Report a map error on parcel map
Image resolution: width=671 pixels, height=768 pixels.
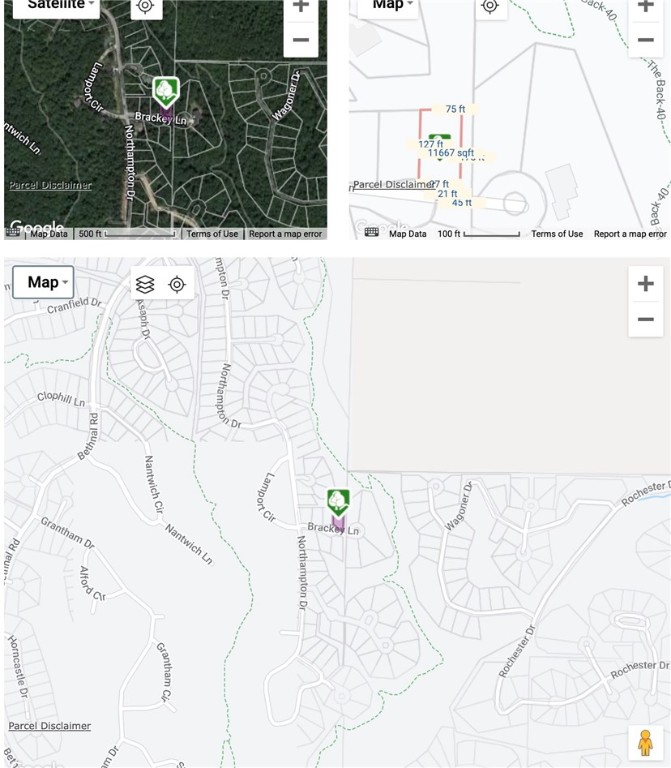(x=630, y=234)
